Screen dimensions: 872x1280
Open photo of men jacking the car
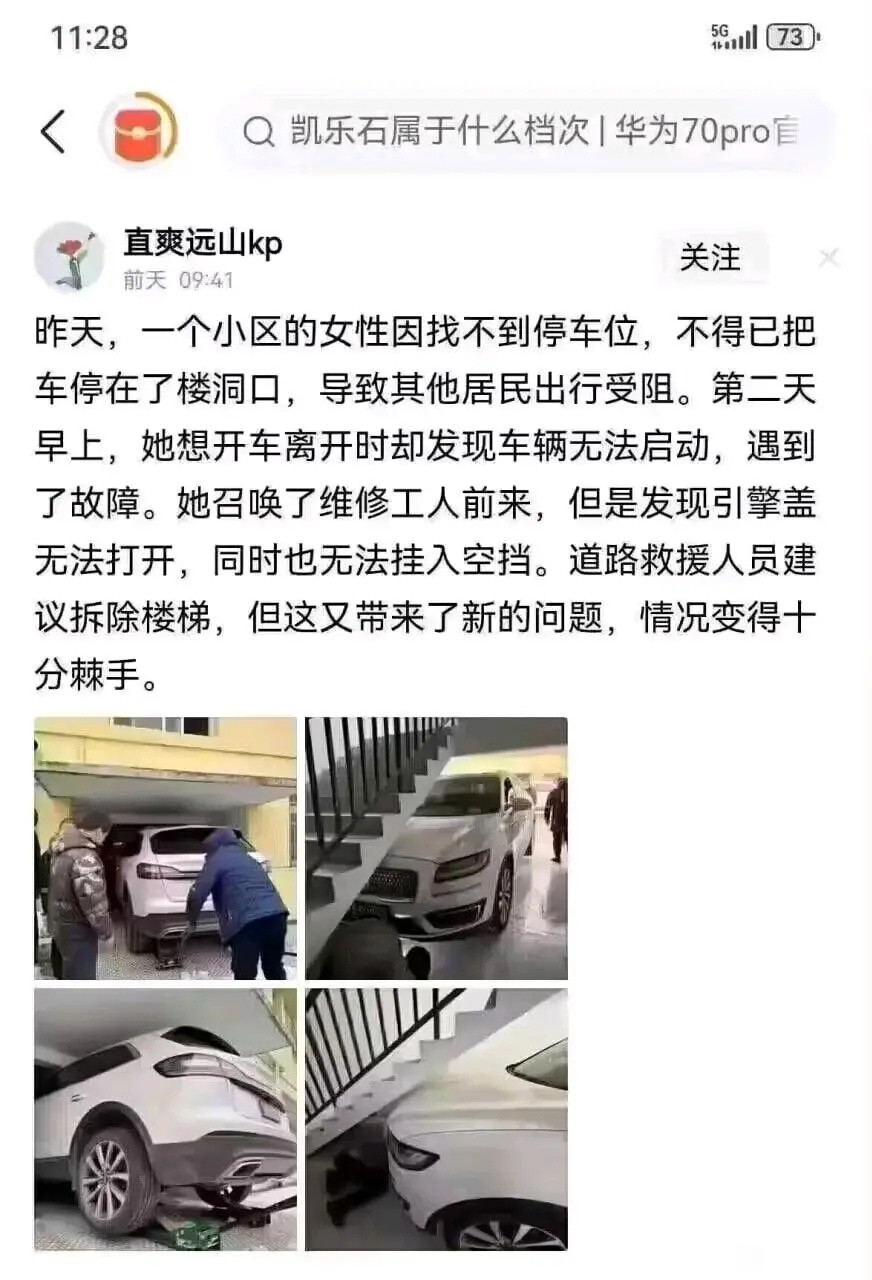[166, 848]
